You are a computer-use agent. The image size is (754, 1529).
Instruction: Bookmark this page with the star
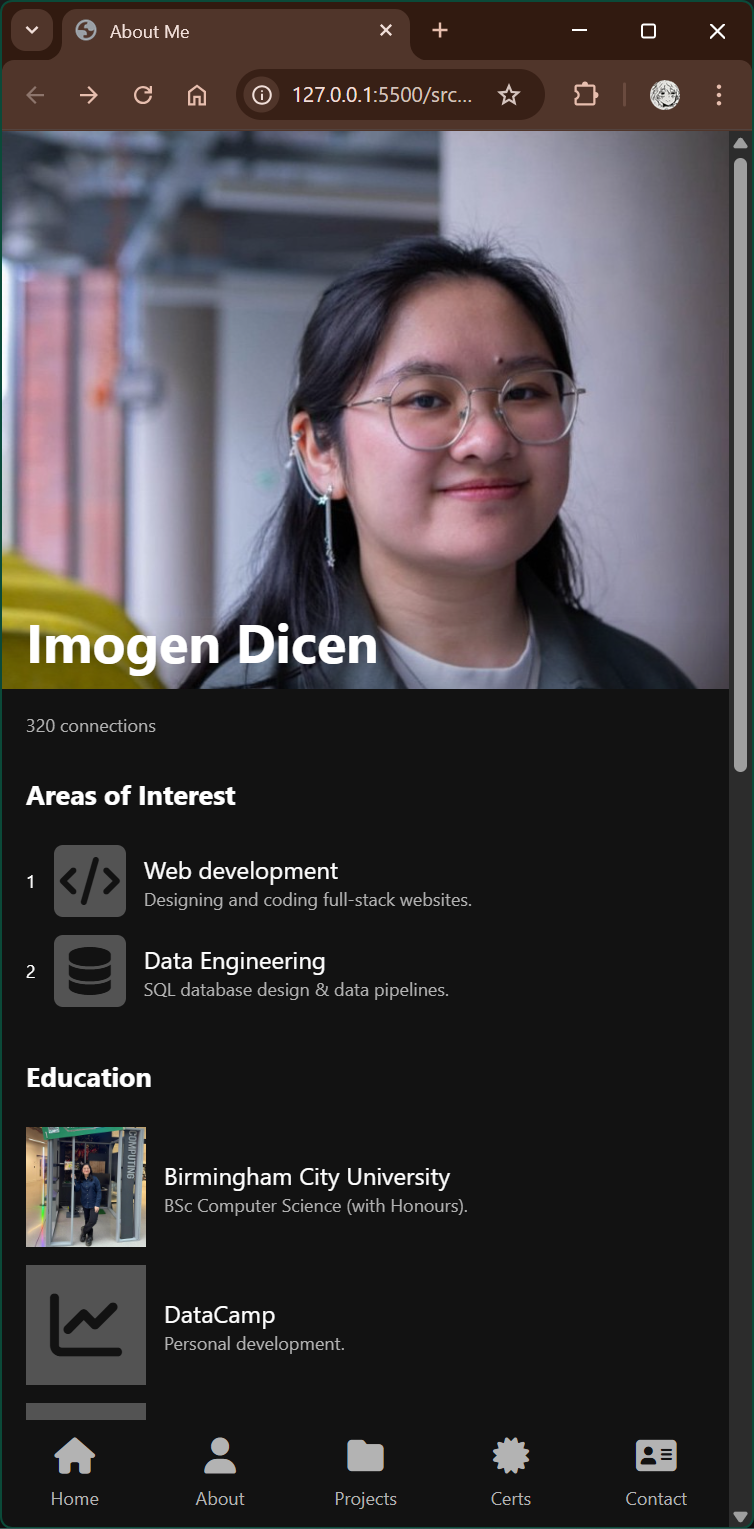[509, 95]
